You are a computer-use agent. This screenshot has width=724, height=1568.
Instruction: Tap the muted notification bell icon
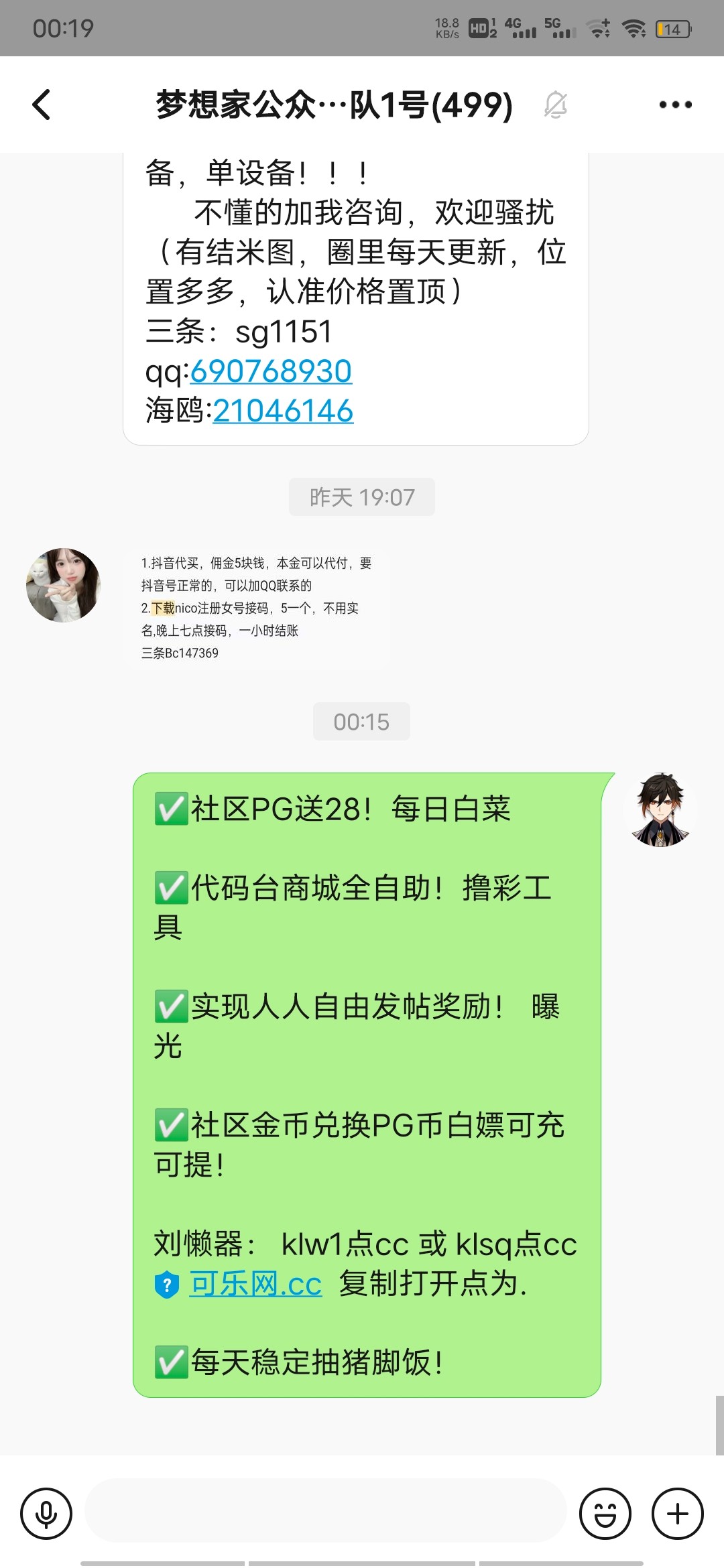tap(556, 105)
